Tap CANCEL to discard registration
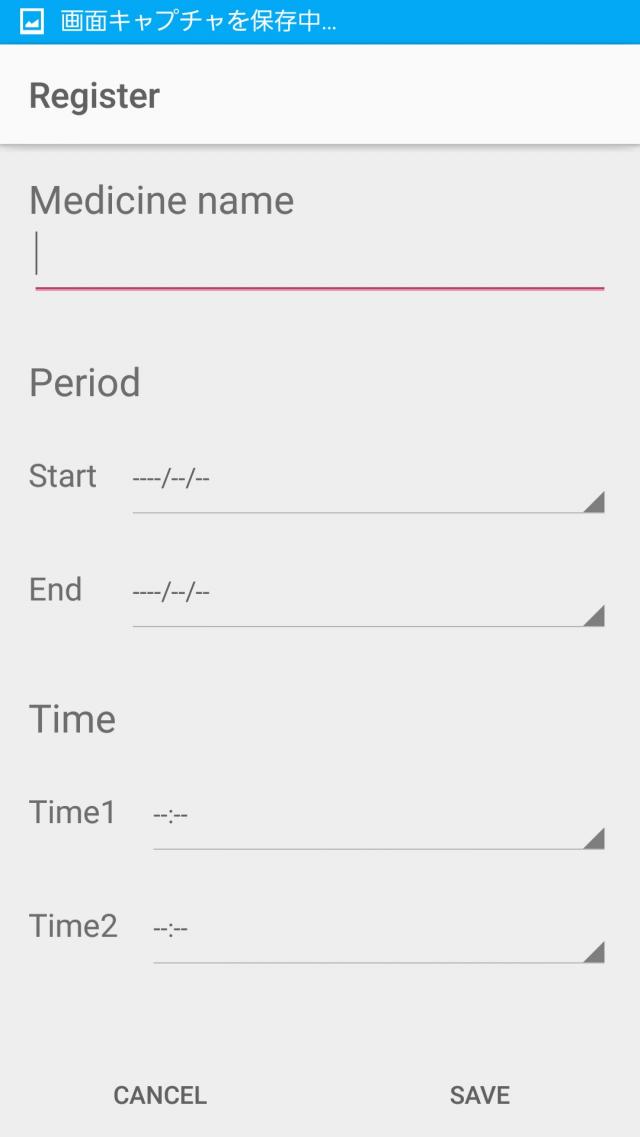Viewport: 640px width, 1137px height. point(160,1095)
